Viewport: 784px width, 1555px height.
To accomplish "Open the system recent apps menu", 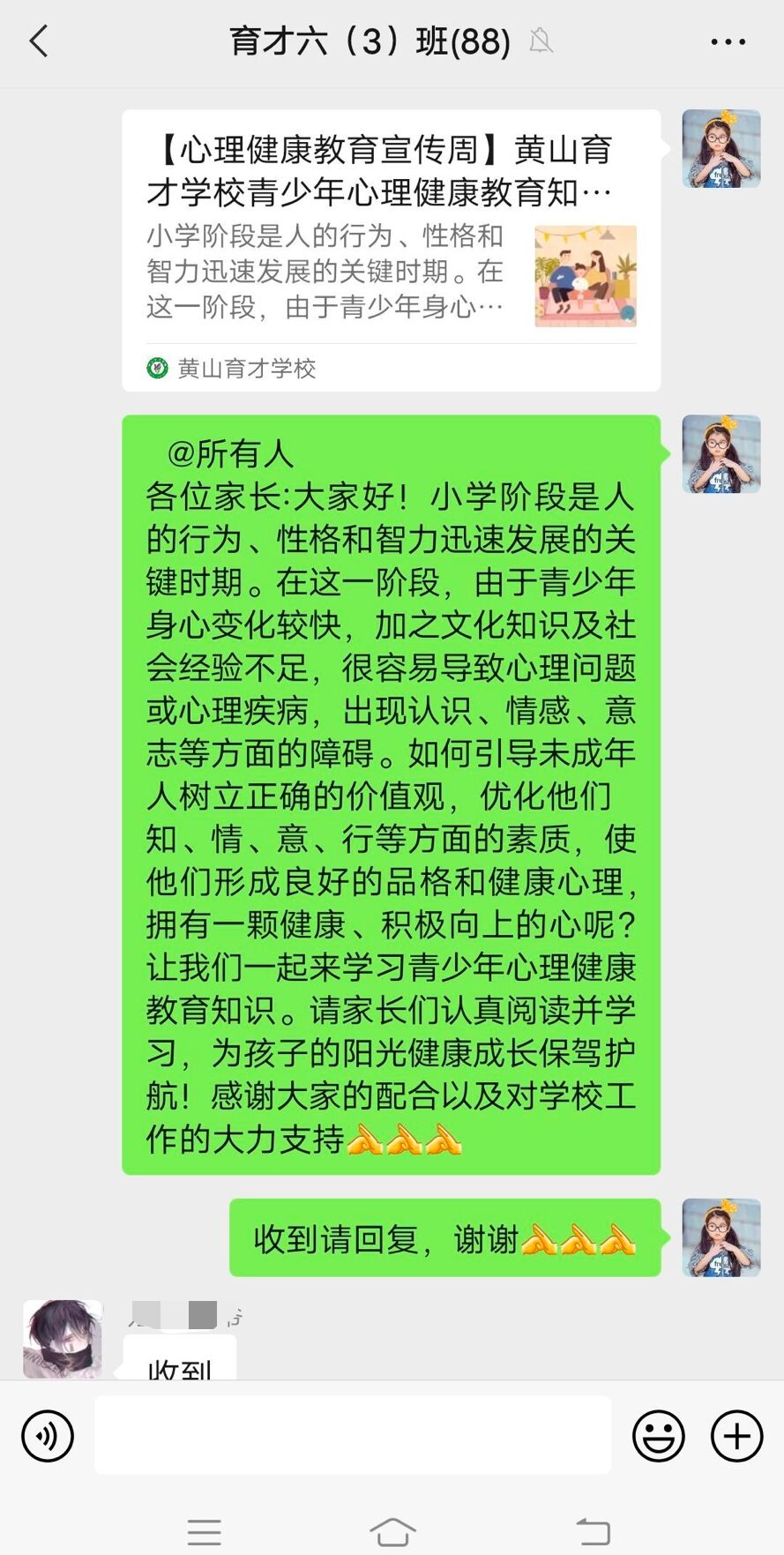I will [204, 1531].
